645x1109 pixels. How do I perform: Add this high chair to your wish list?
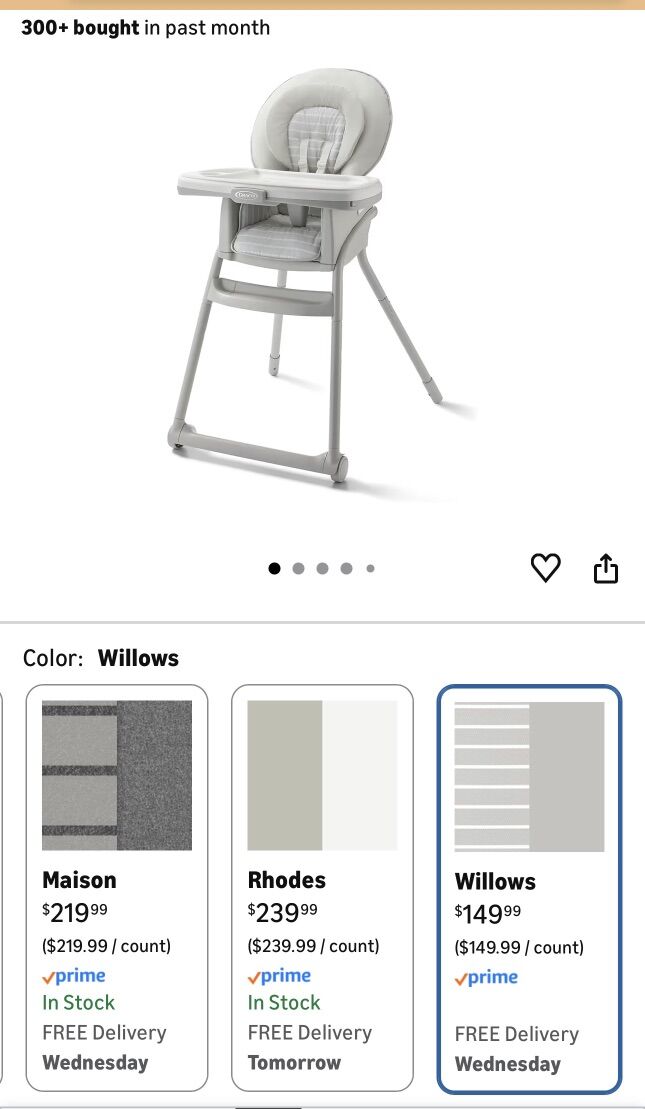point(545,568)
